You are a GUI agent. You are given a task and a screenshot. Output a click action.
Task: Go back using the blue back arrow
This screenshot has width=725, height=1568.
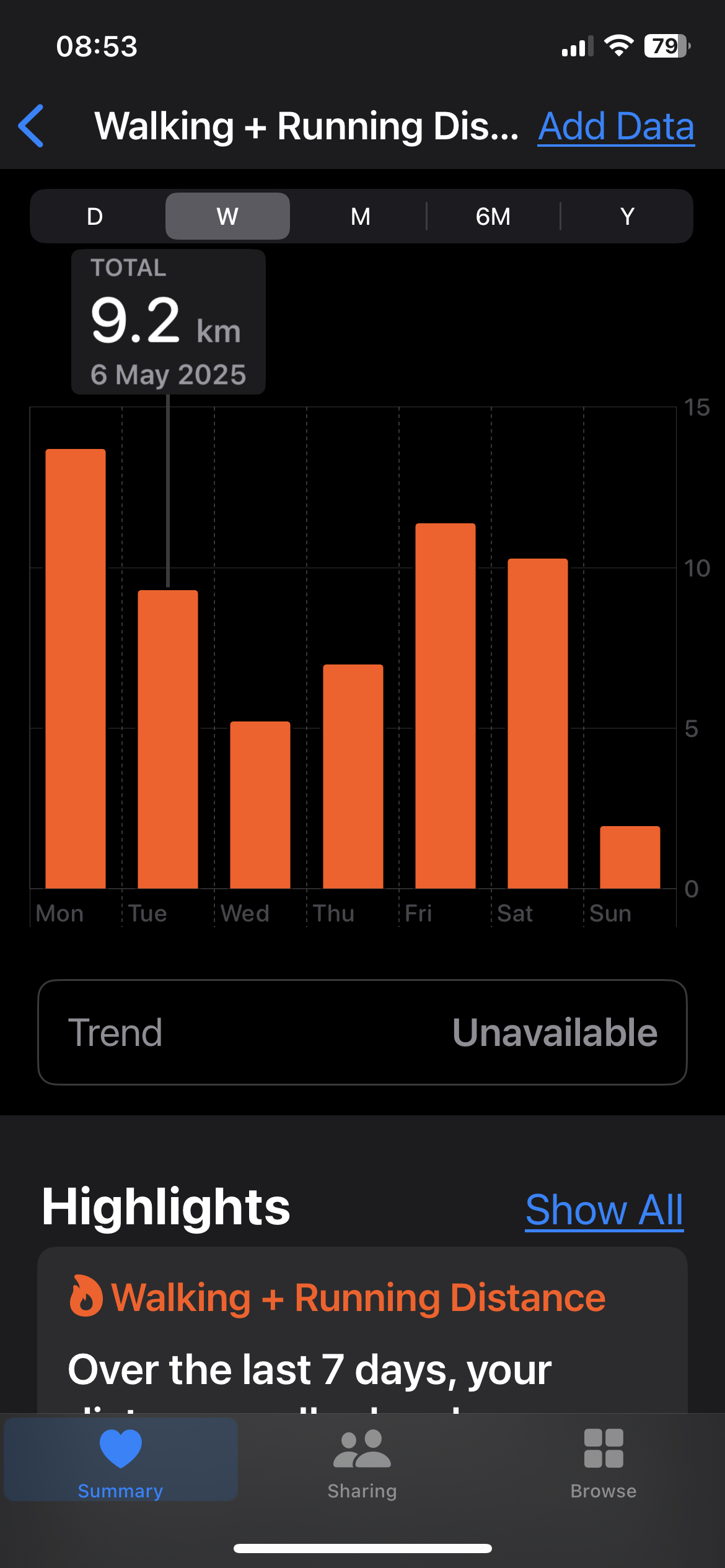coord(31,126)
